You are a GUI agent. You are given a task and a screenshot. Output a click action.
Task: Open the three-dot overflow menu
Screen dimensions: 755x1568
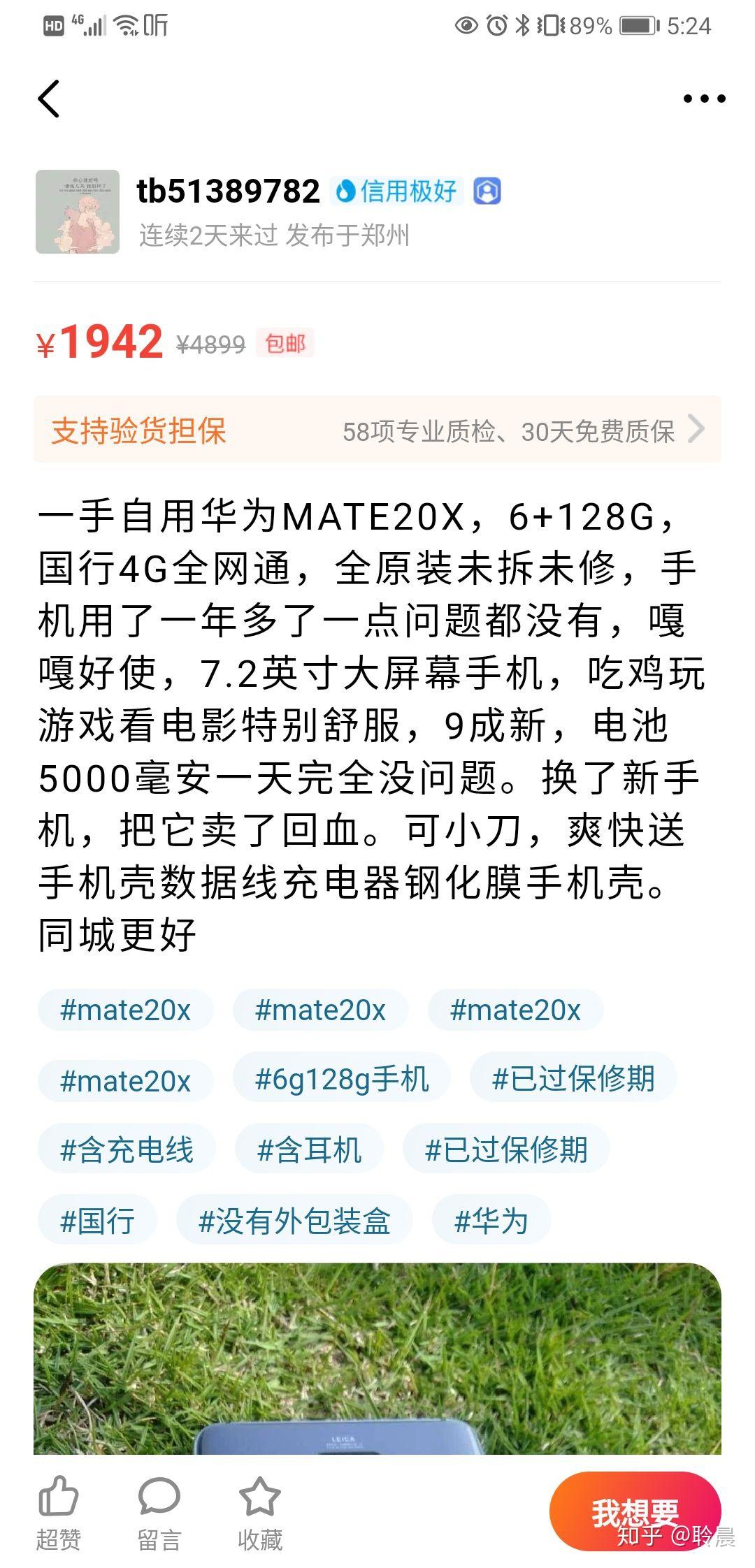(704, 99)
